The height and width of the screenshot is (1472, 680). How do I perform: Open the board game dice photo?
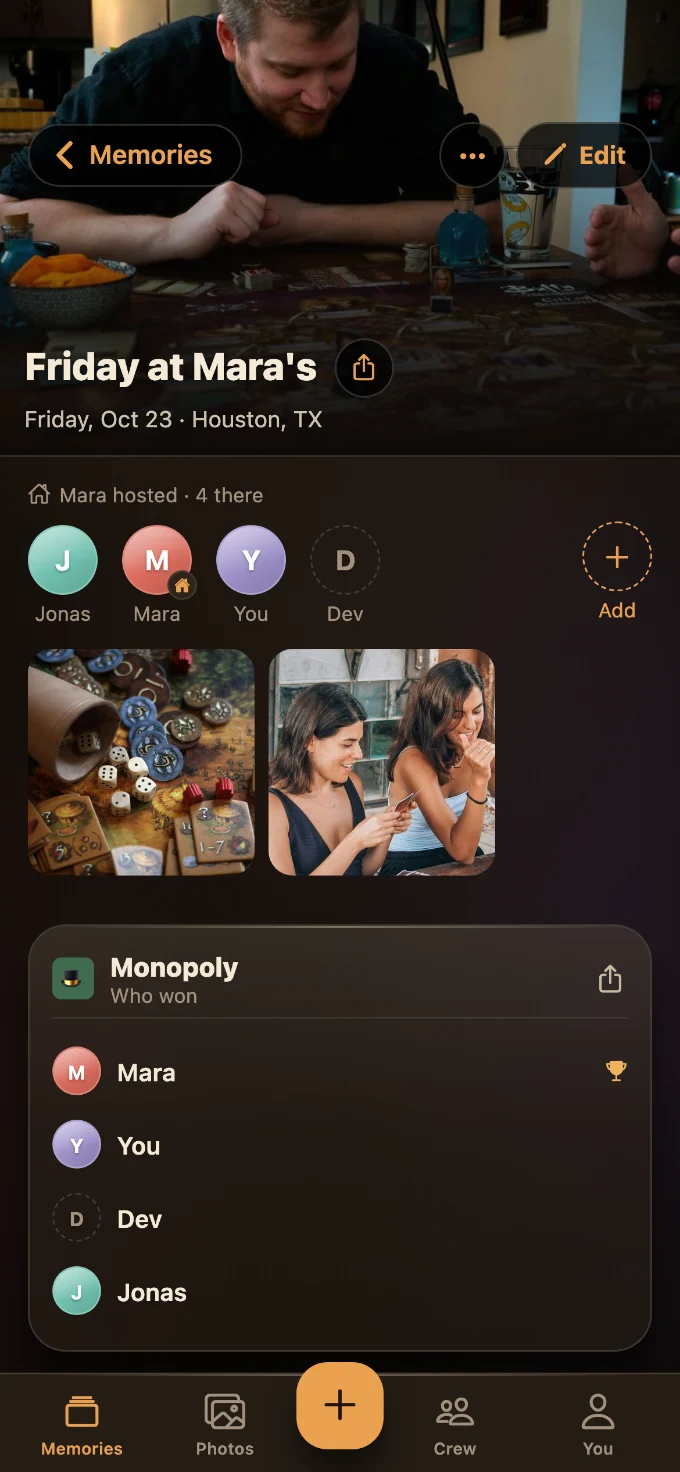click(x=141, y=762)
